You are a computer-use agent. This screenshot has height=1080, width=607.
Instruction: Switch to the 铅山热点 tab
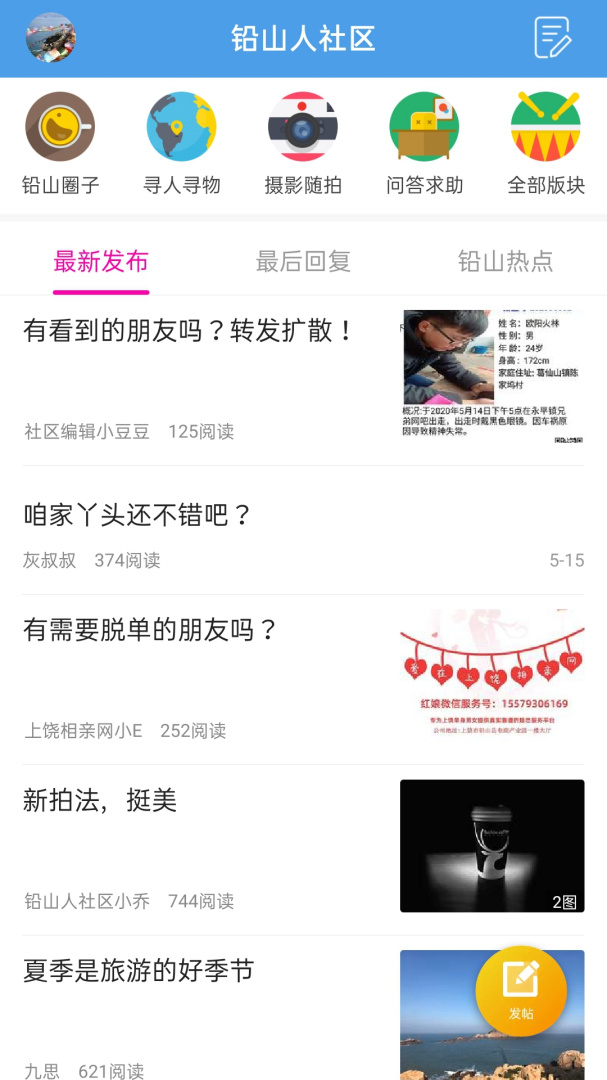(505, 262)
